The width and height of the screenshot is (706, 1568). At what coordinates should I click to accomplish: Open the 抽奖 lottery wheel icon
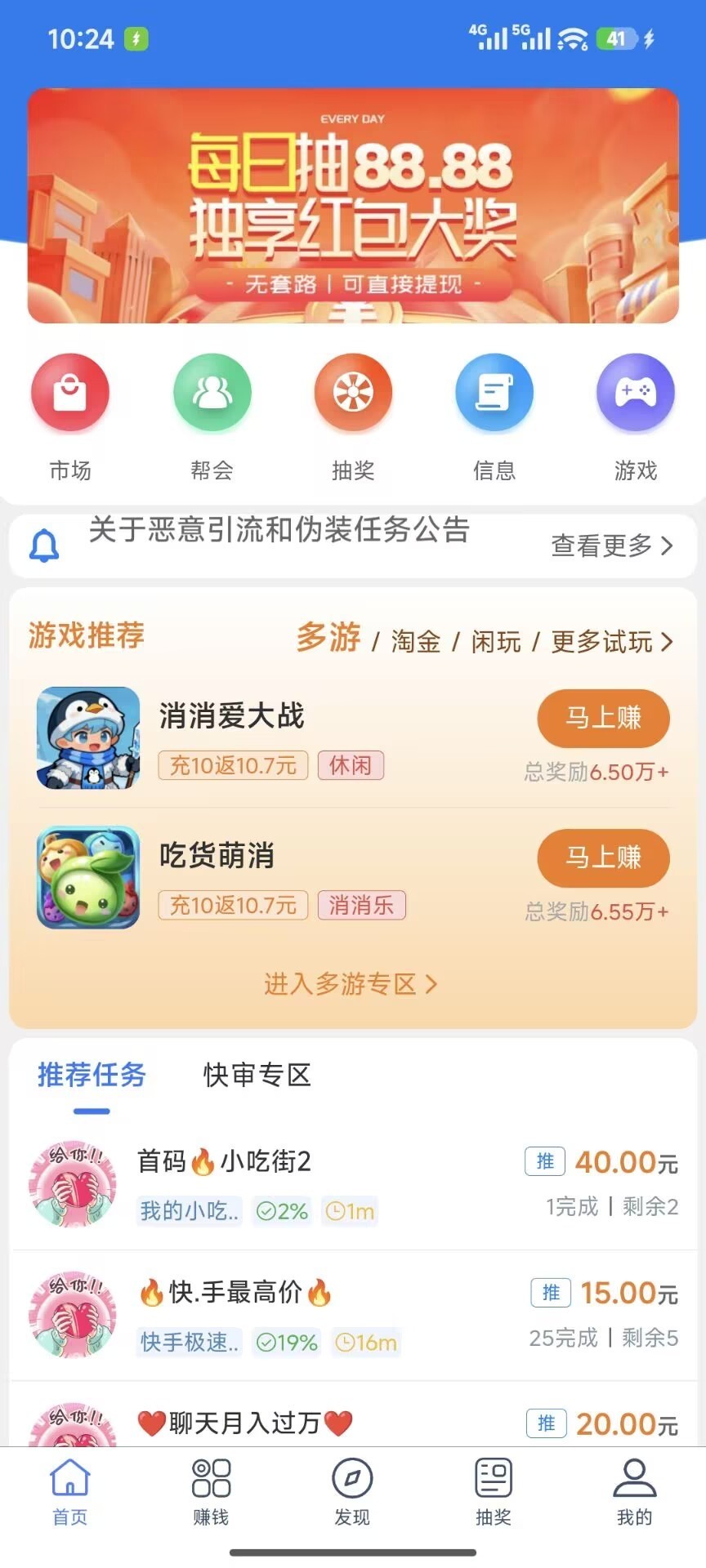click(x=353, y=392)
